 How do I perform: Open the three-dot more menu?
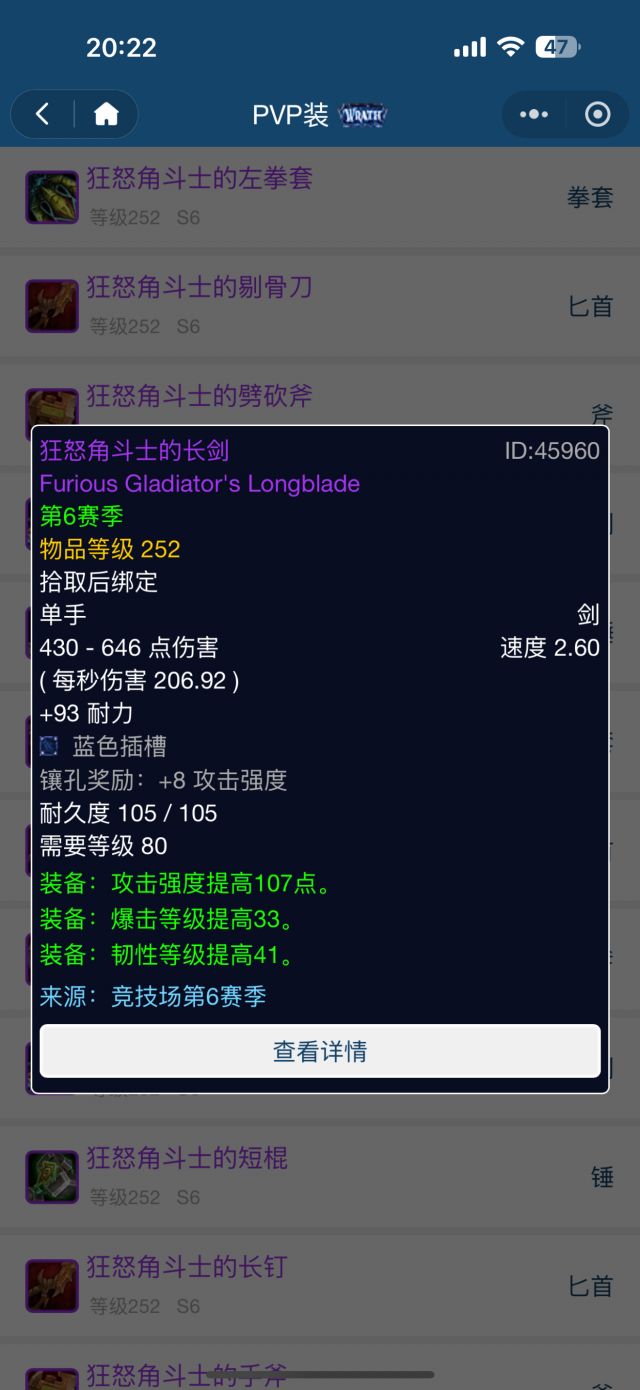(x=534, y=114)
